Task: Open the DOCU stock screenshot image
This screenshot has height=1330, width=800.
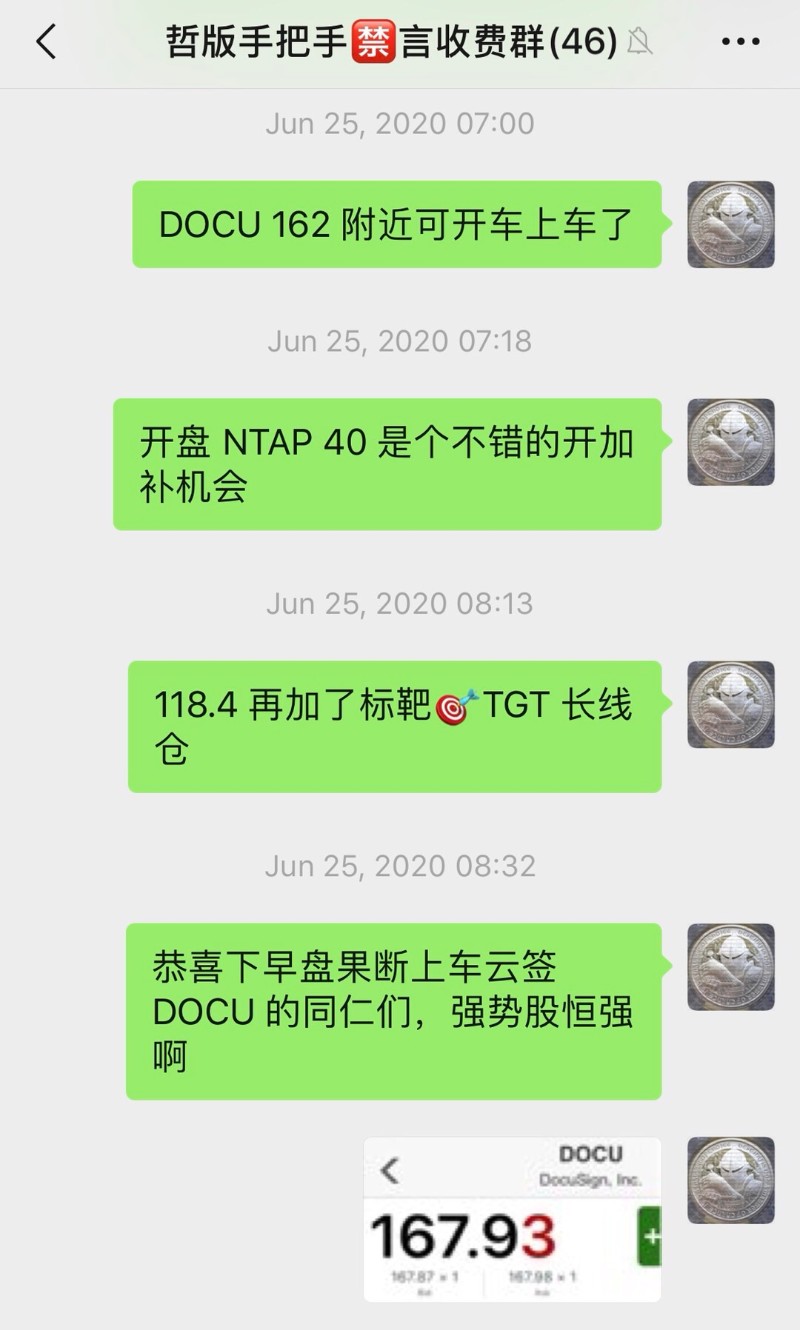Action: coord(512,1219)
